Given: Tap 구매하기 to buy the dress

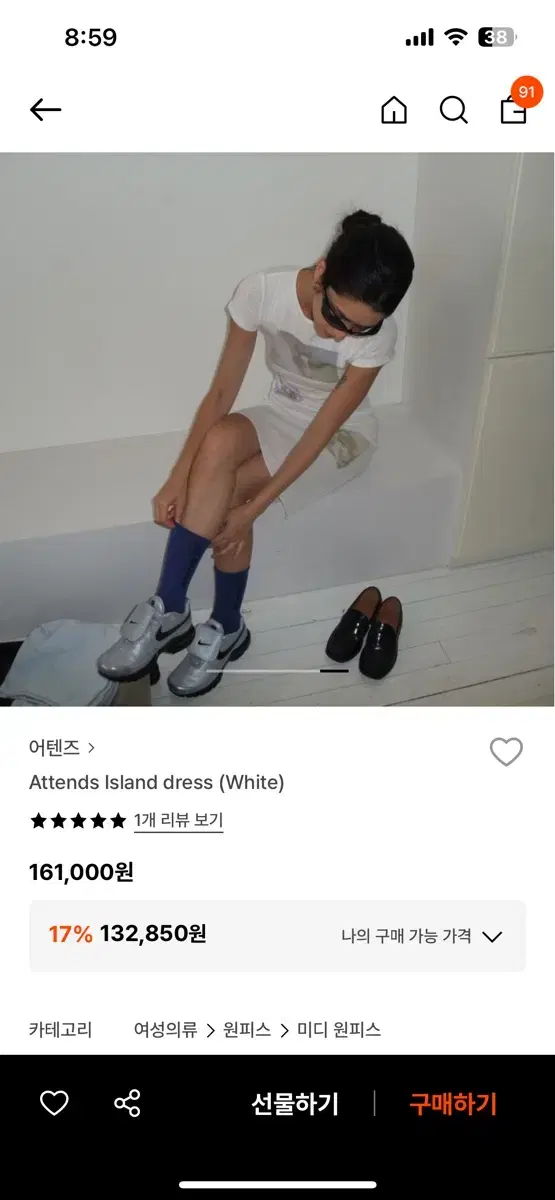Looking at the screenshot, I should pos(453,1104).
